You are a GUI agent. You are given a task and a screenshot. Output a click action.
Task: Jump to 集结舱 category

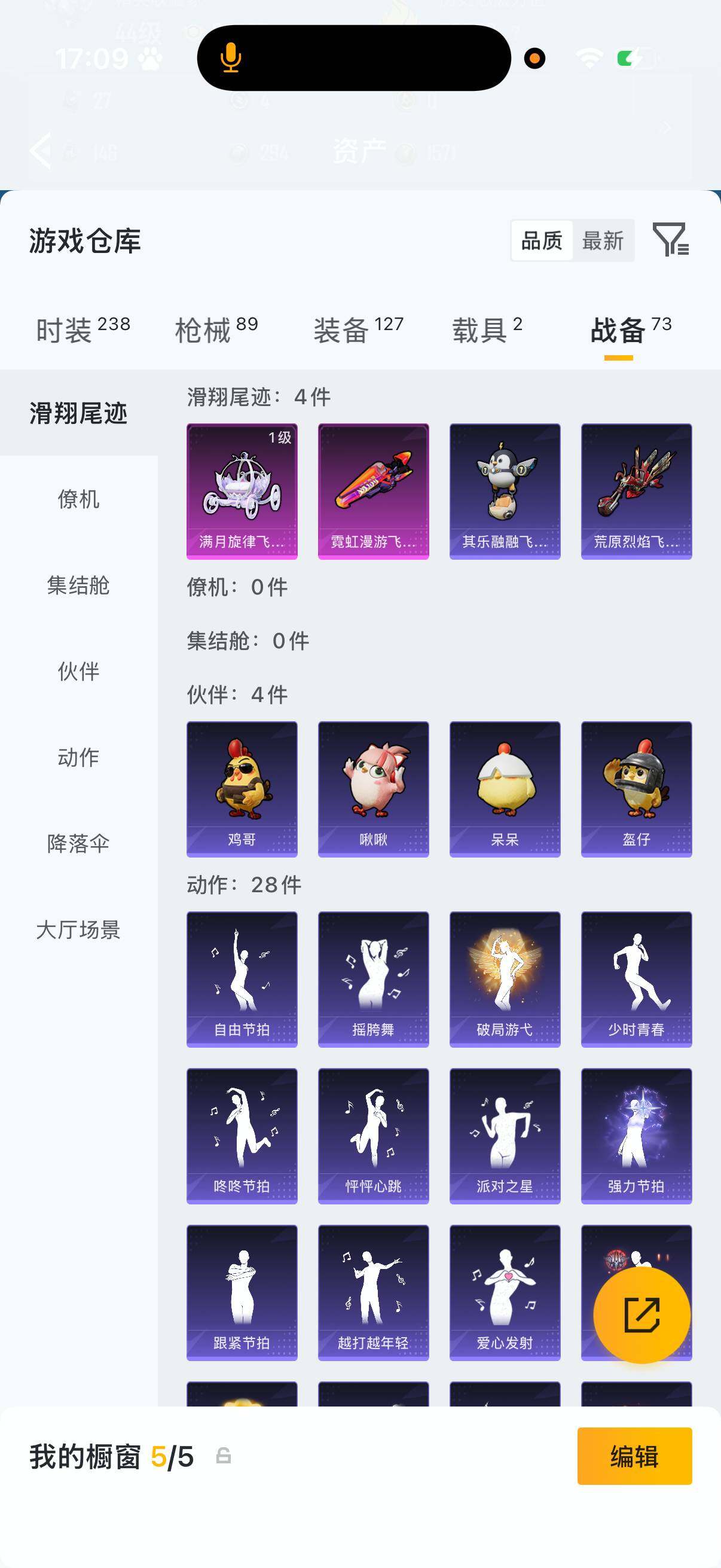coord(78,585)
